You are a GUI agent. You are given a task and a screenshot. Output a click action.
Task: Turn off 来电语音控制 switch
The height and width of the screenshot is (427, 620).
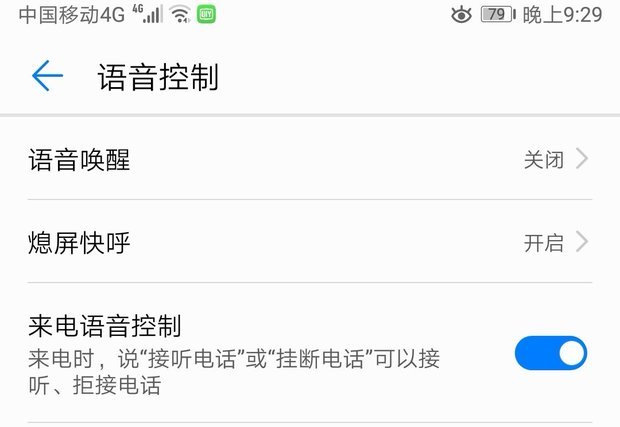550,353
